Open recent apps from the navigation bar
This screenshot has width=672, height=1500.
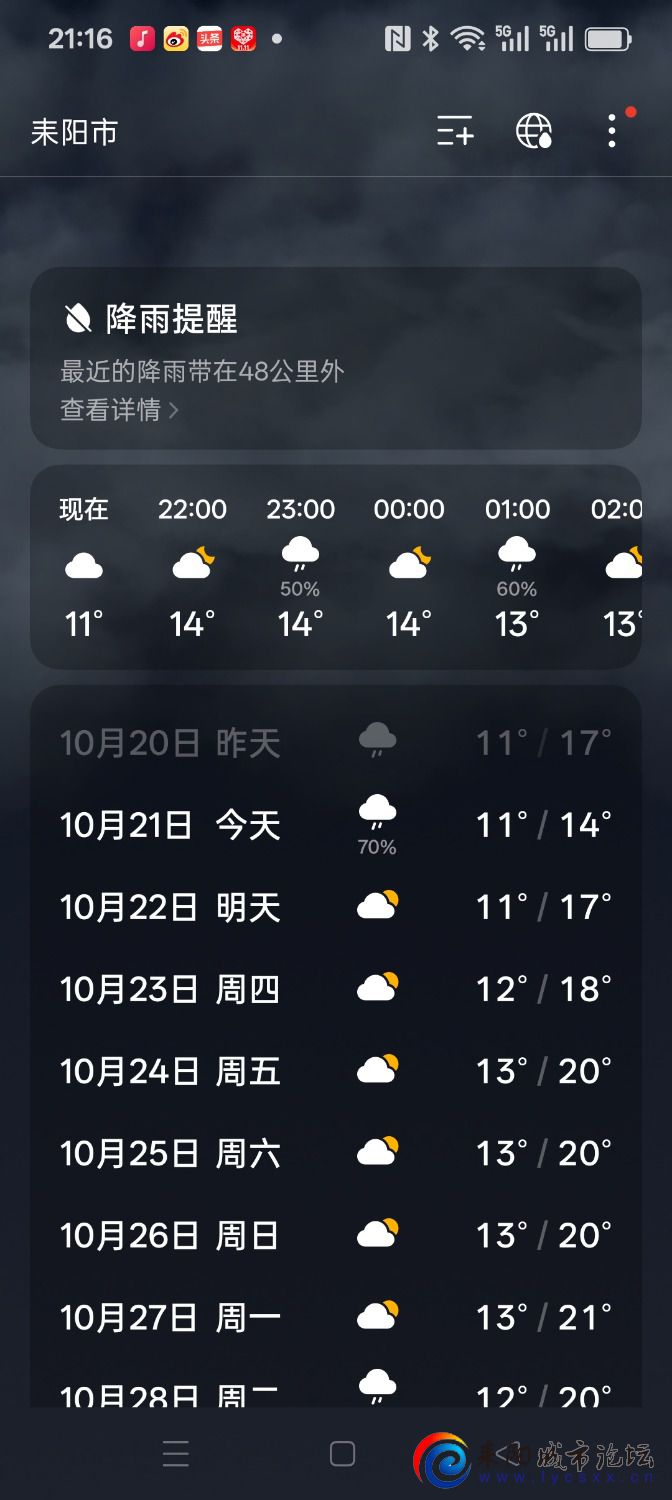click(176, 1453)
